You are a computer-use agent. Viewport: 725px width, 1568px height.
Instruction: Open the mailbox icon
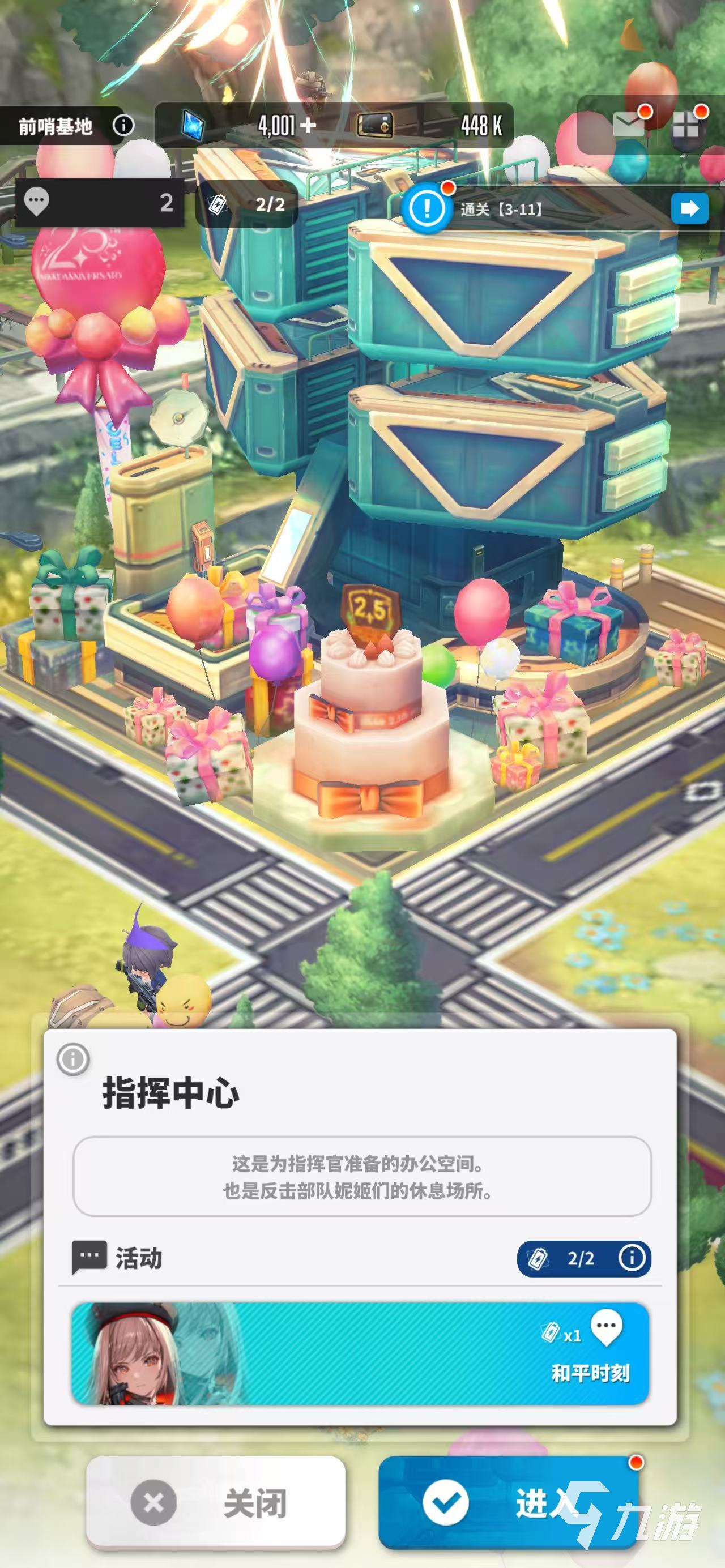pyautogui.click(x=628, y=125)
